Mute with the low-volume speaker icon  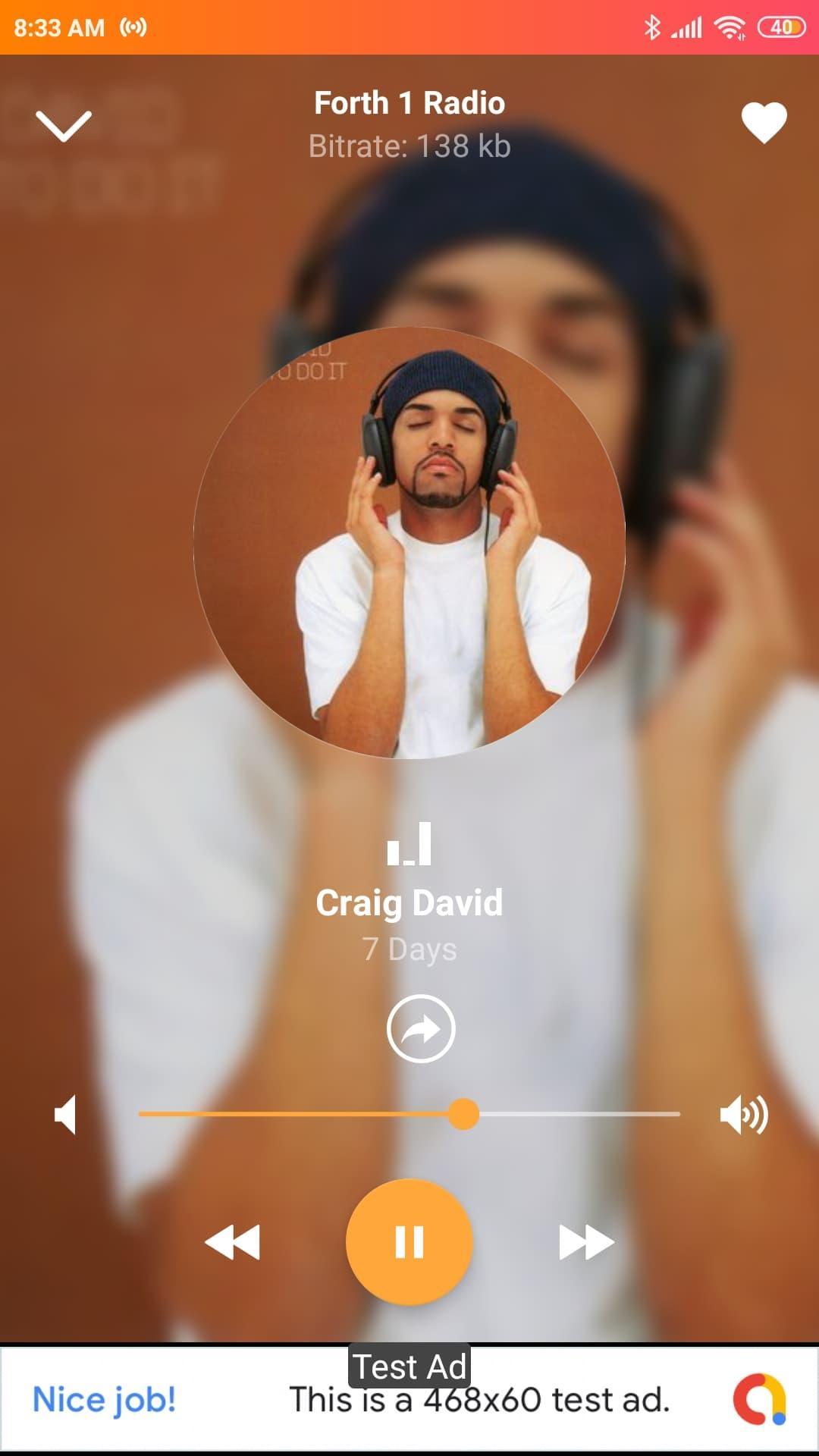coord(66,1115)
